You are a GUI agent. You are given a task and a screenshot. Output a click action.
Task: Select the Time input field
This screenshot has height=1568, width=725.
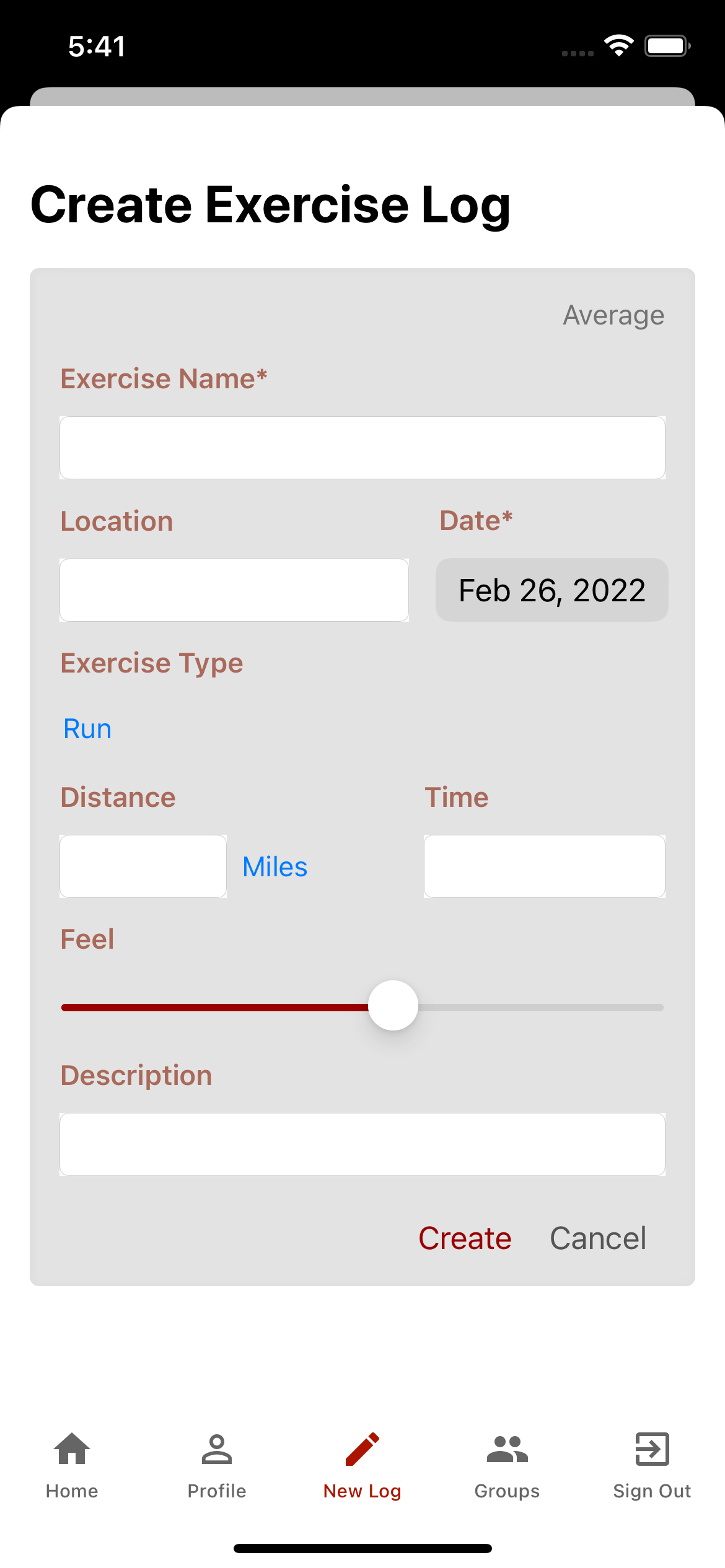(x=545, y=866)
